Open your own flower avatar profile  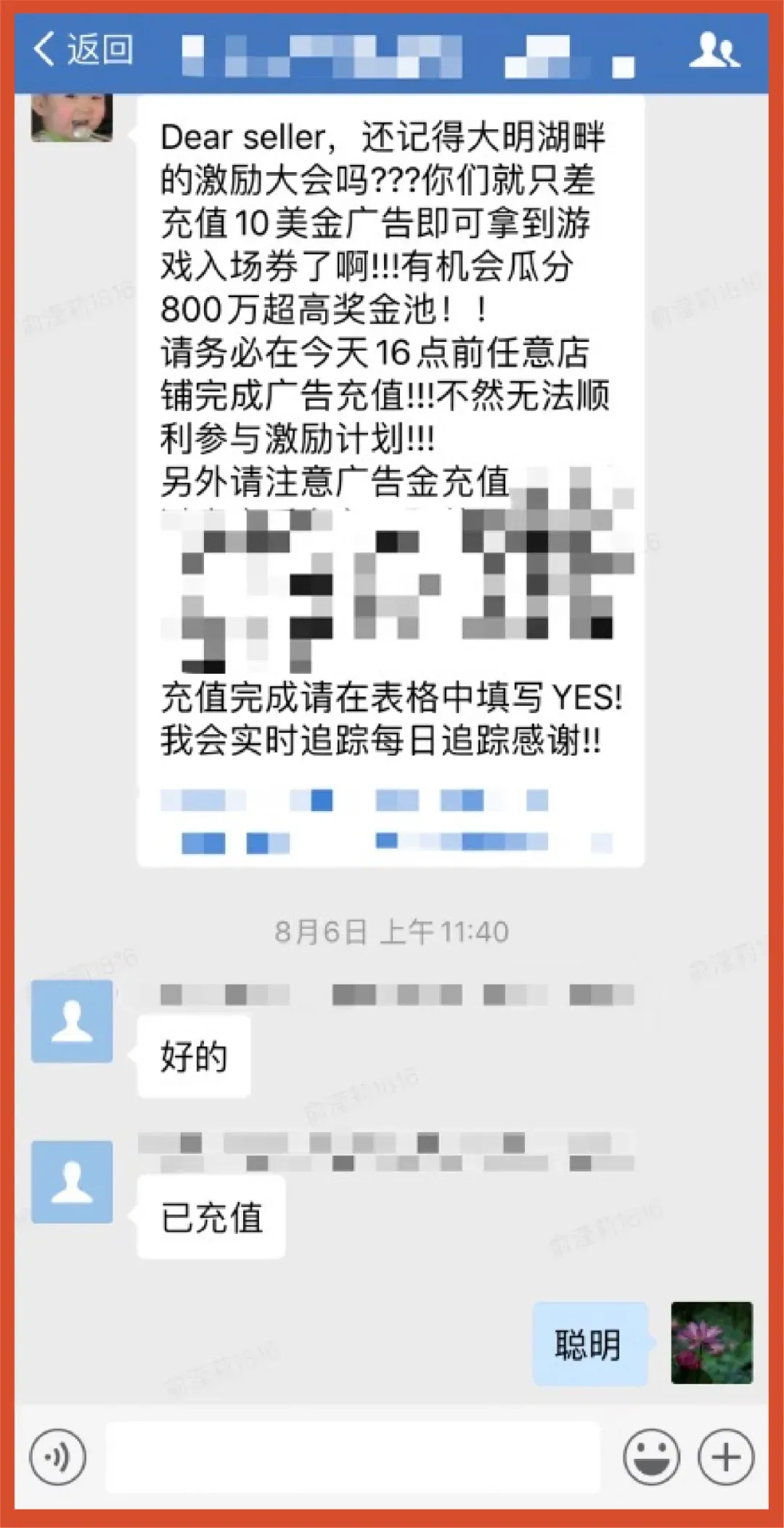tap(711, 1342)
